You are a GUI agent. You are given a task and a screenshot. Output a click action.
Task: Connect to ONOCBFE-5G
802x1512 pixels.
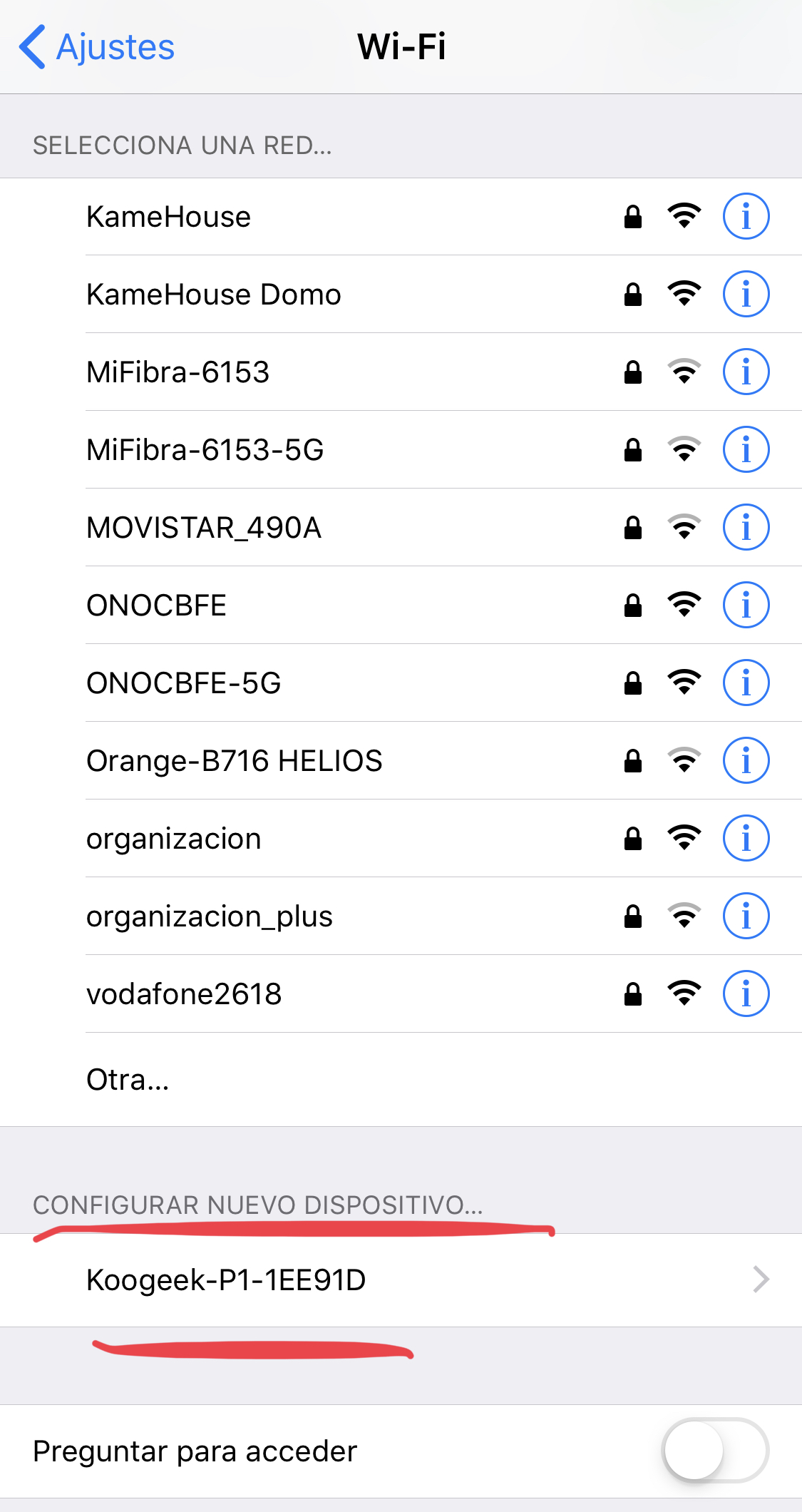[x=184, y=683]
